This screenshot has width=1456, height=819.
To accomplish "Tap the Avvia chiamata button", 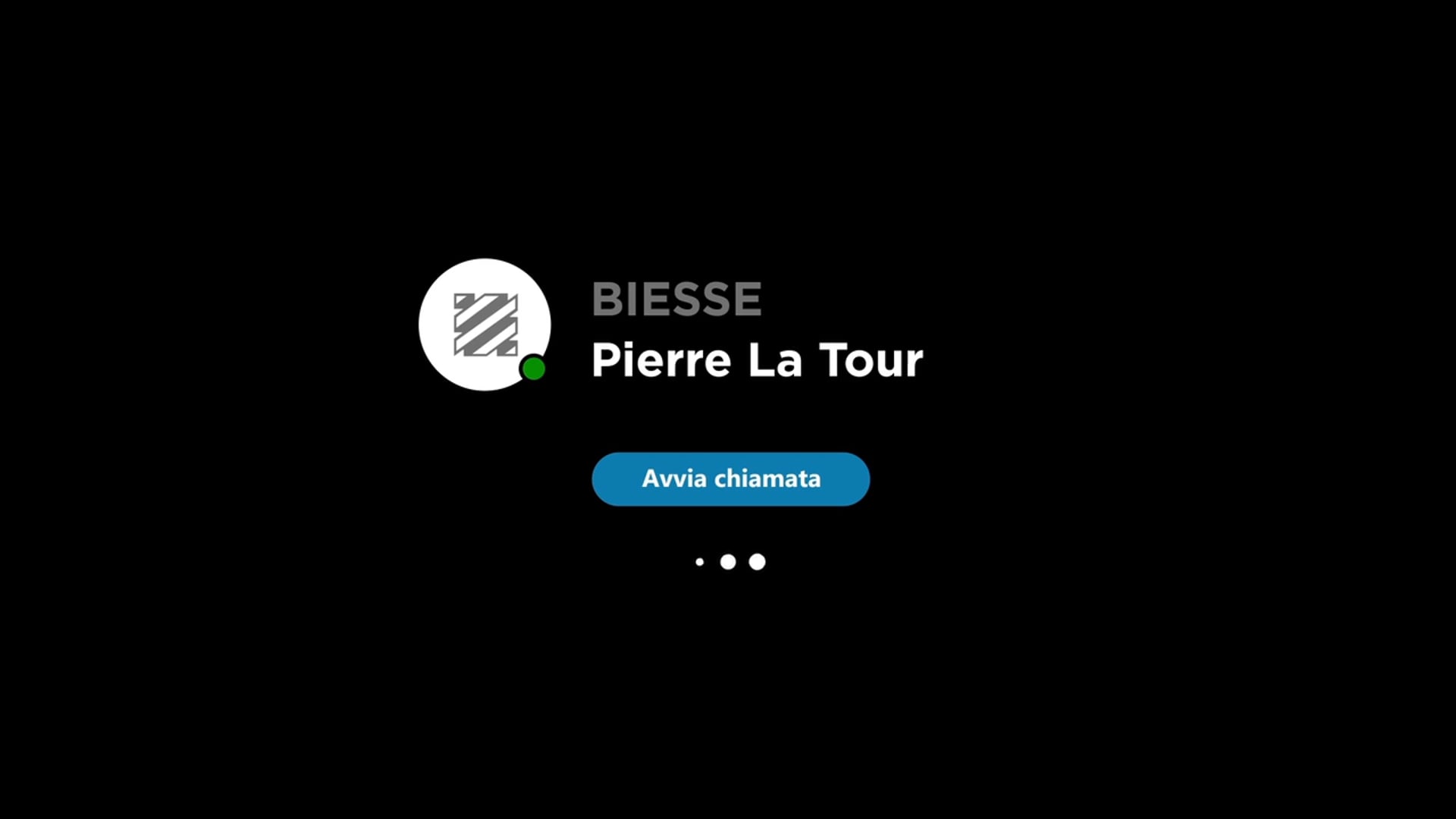I will (x=730, y=479).
